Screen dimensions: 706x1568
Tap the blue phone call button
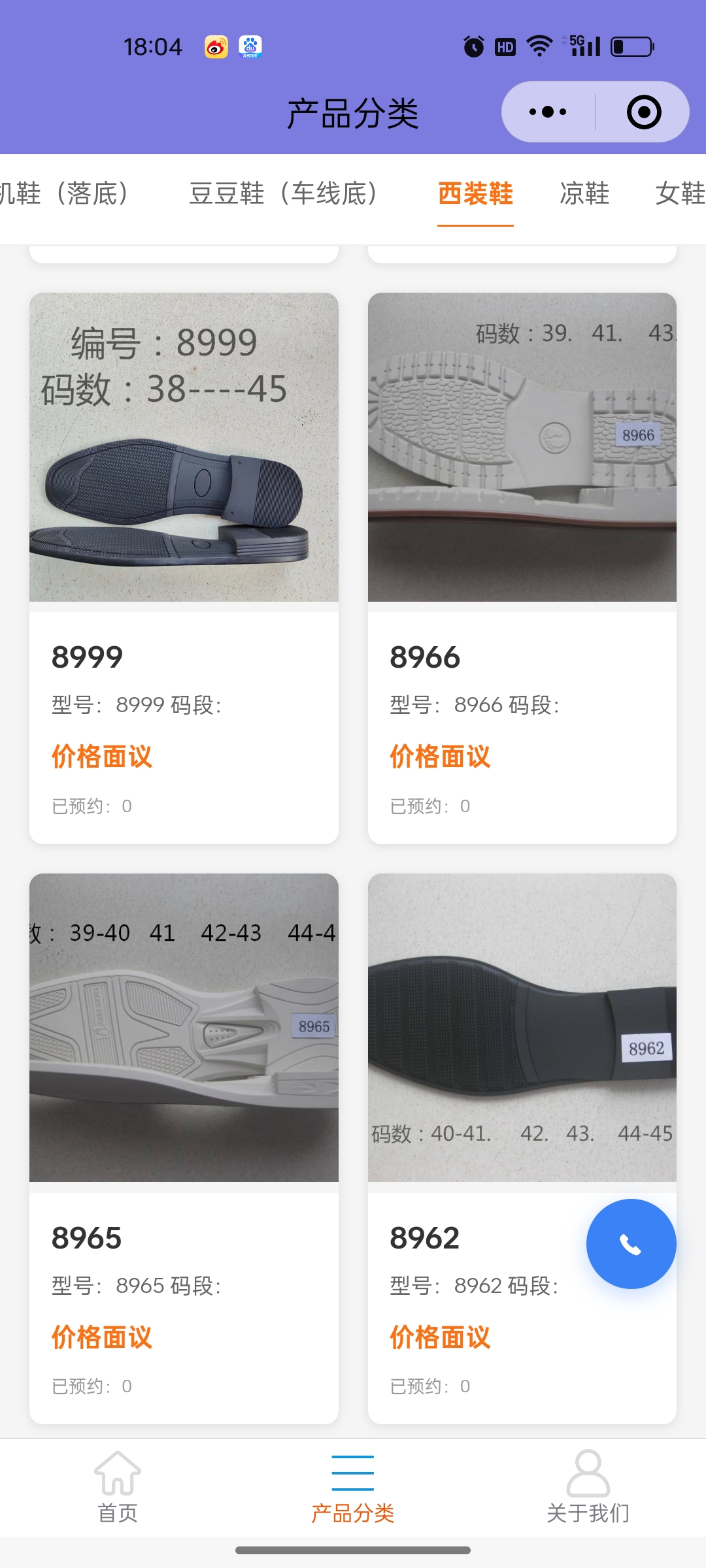[631, 1244]
